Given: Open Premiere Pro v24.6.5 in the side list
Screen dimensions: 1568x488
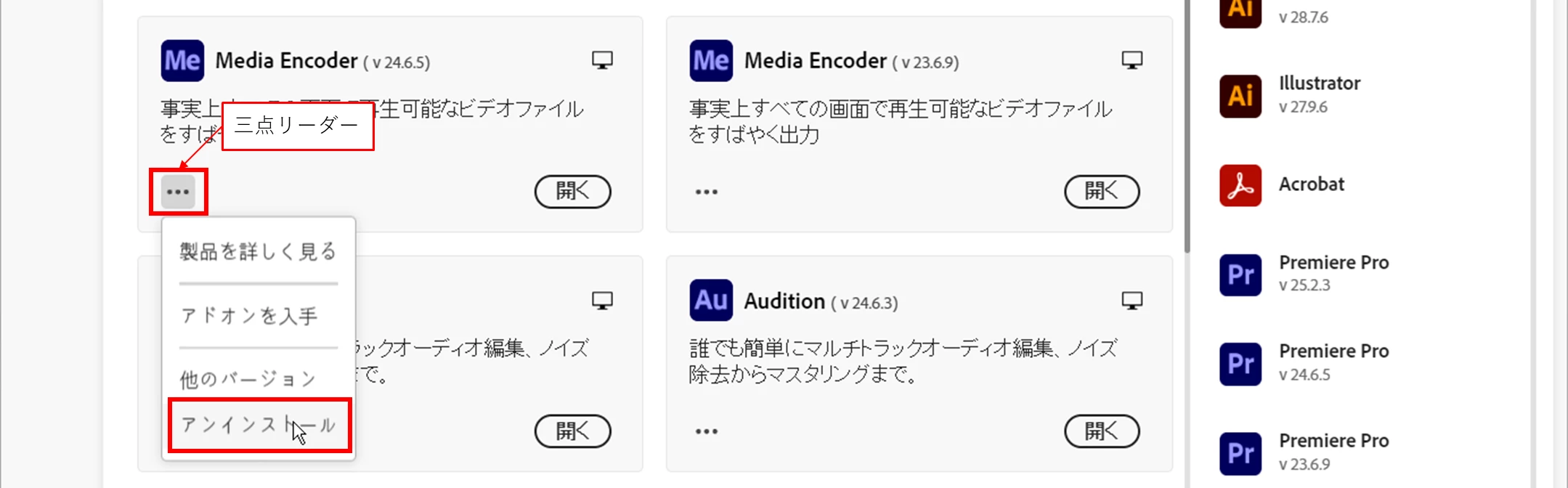Looking at the screenshot, I should (x=1333, y=362).
